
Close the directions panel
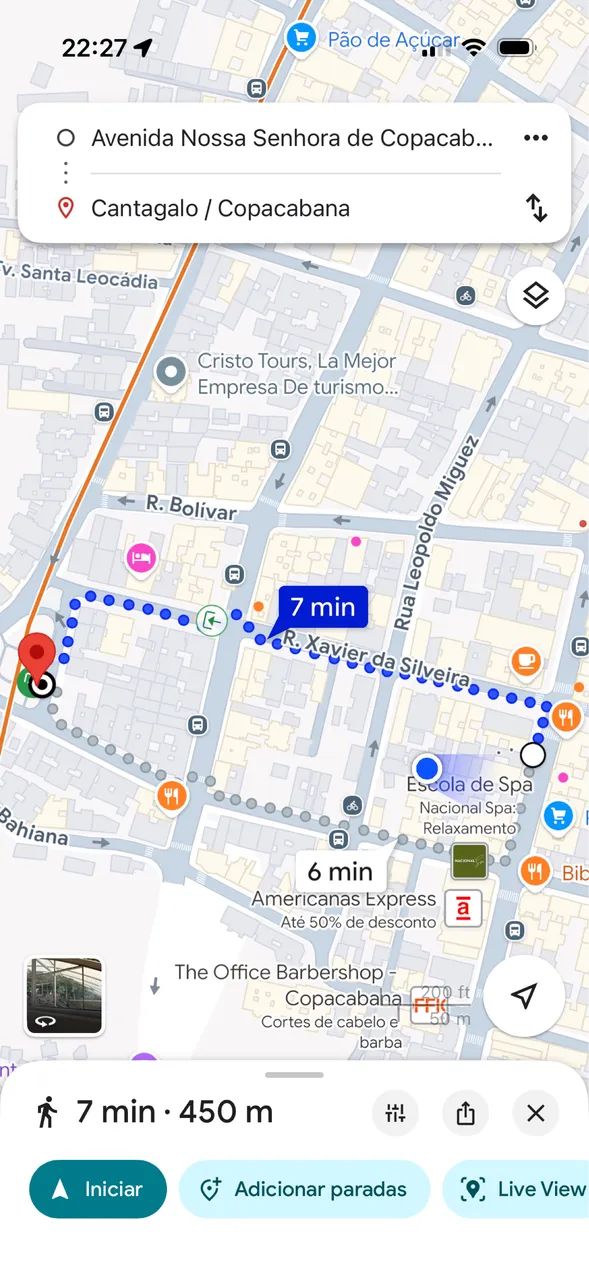click(536, 1113)
